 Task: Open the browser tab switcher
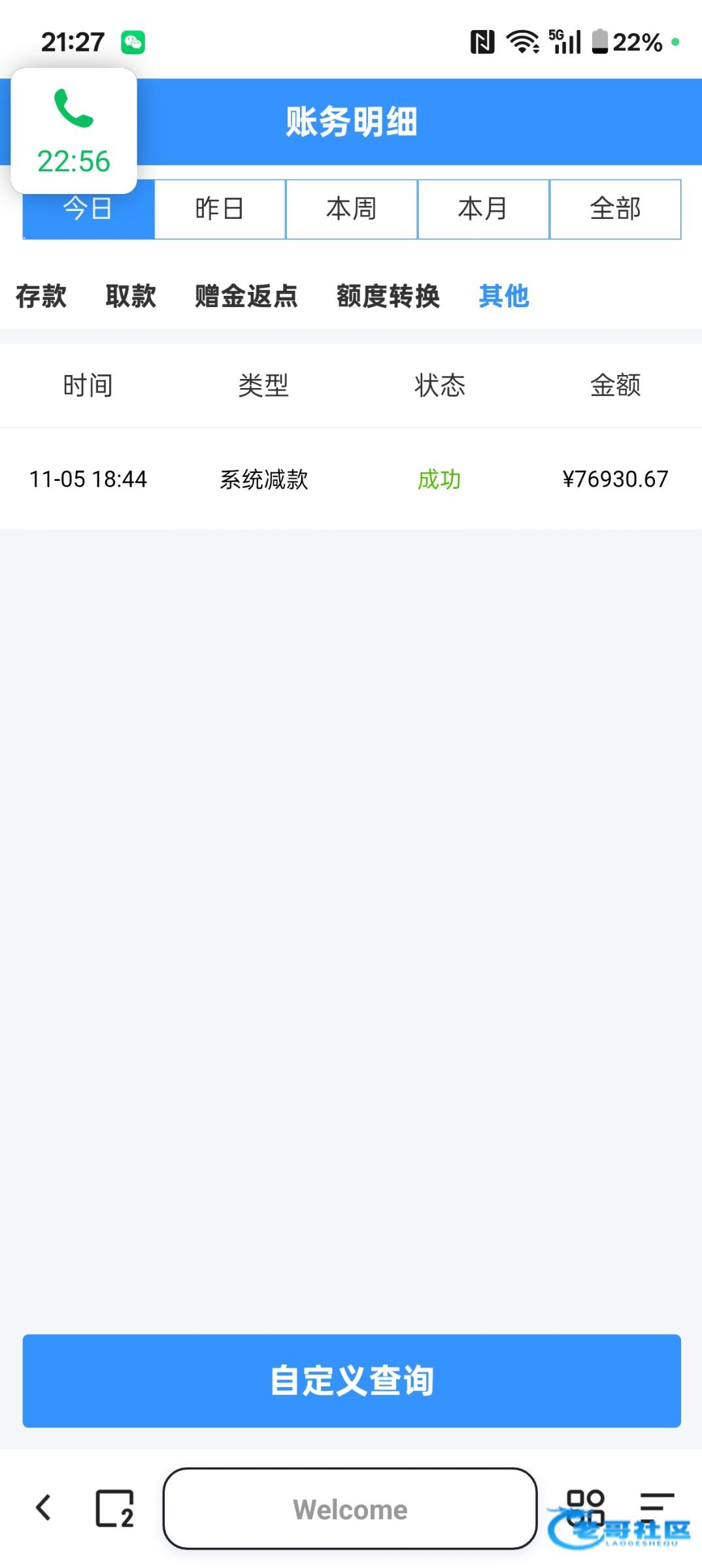(x=114, y=1508)
